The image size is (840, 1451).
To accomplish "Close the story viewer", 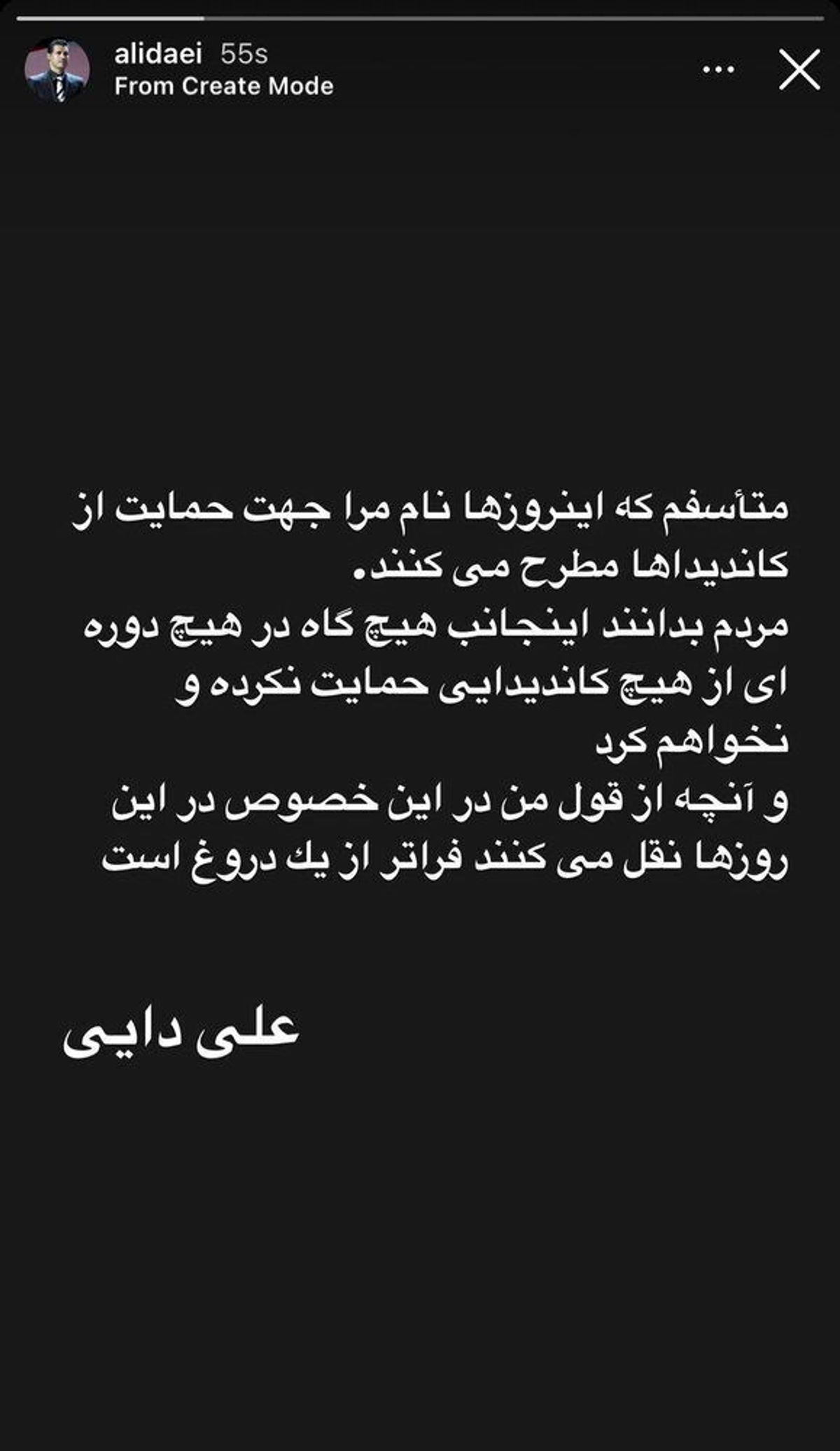I will tap(799, 70).
